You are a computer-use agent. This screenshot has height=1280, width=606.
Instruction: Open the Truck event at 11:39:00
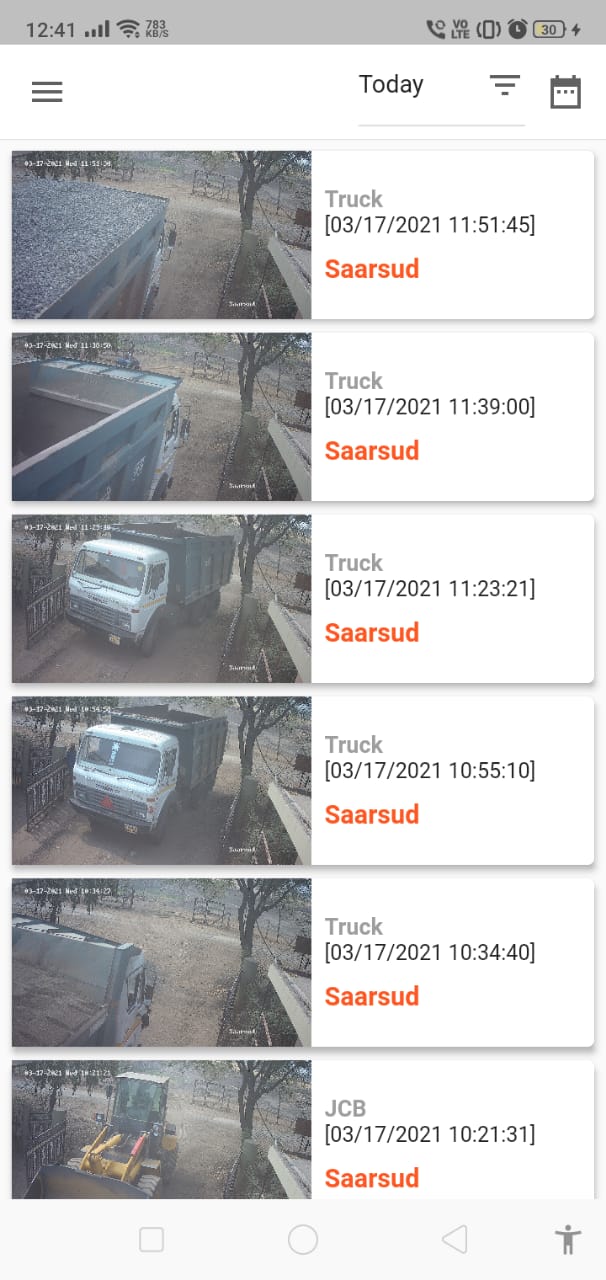pos(302,417)
